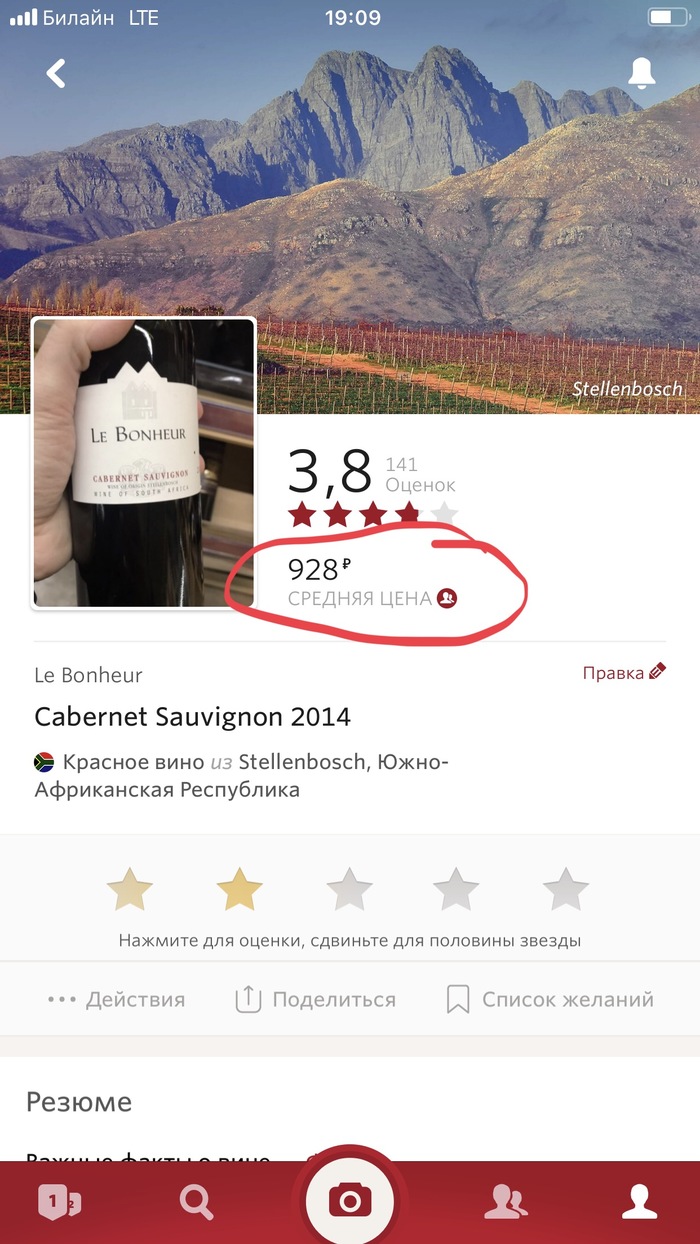700x1244 pixels.
Task: Tap the average price info icon
Action: pos(447,598)
